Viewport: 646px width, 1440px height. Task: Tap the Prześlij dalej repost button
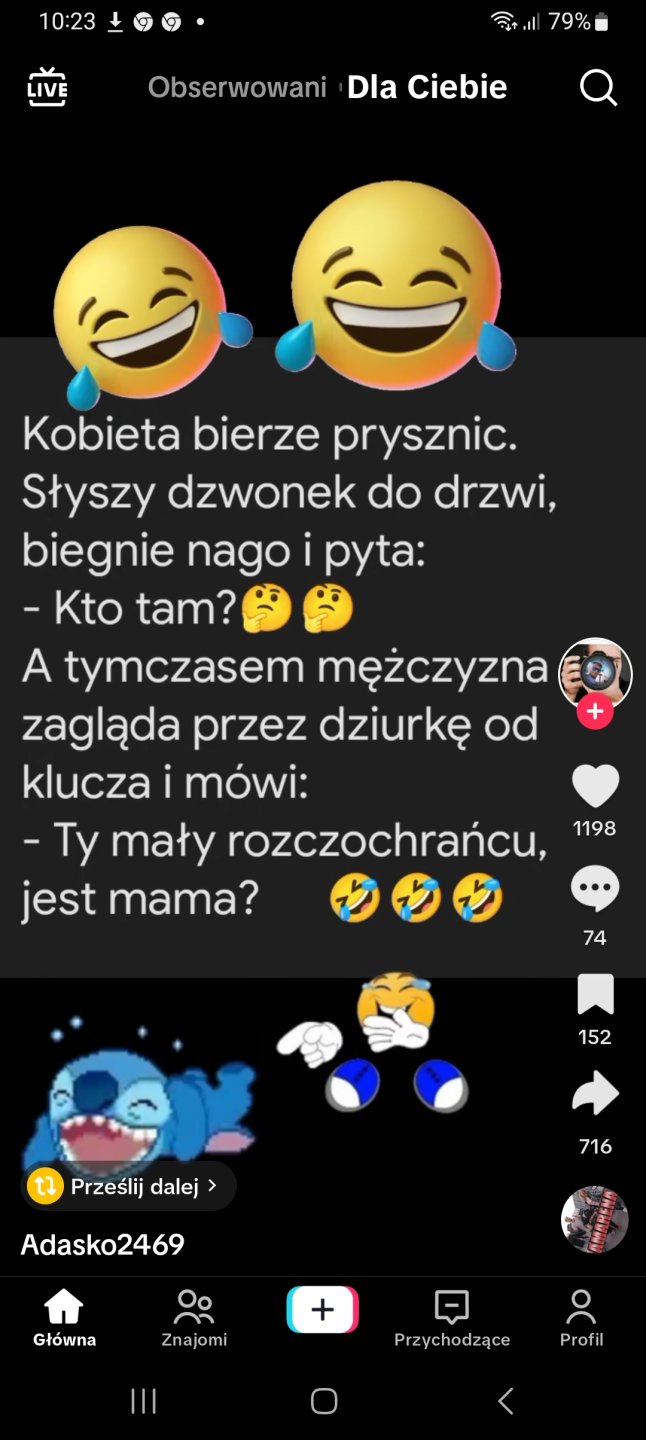click(129, 1186)
